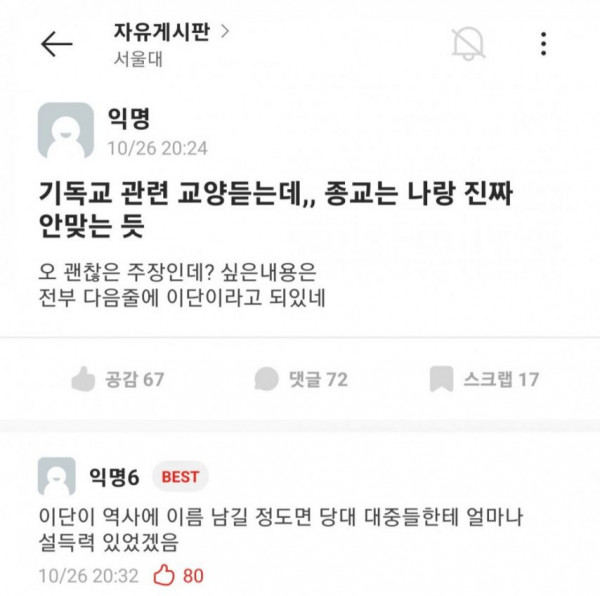Open the three-dot overflow menu

click(x=543, y=44)
